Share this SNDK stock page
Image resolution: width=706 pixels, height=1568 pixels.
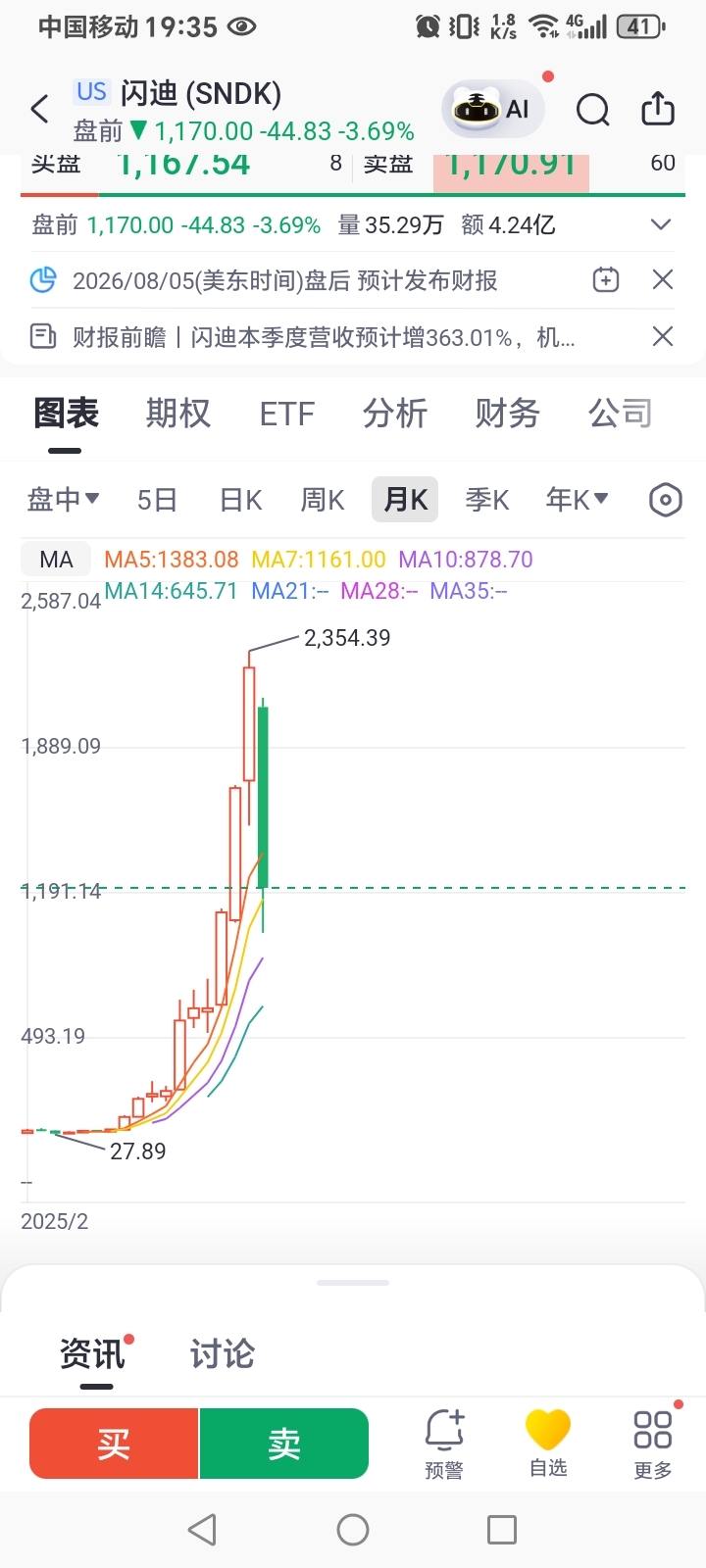pos(658,109)
